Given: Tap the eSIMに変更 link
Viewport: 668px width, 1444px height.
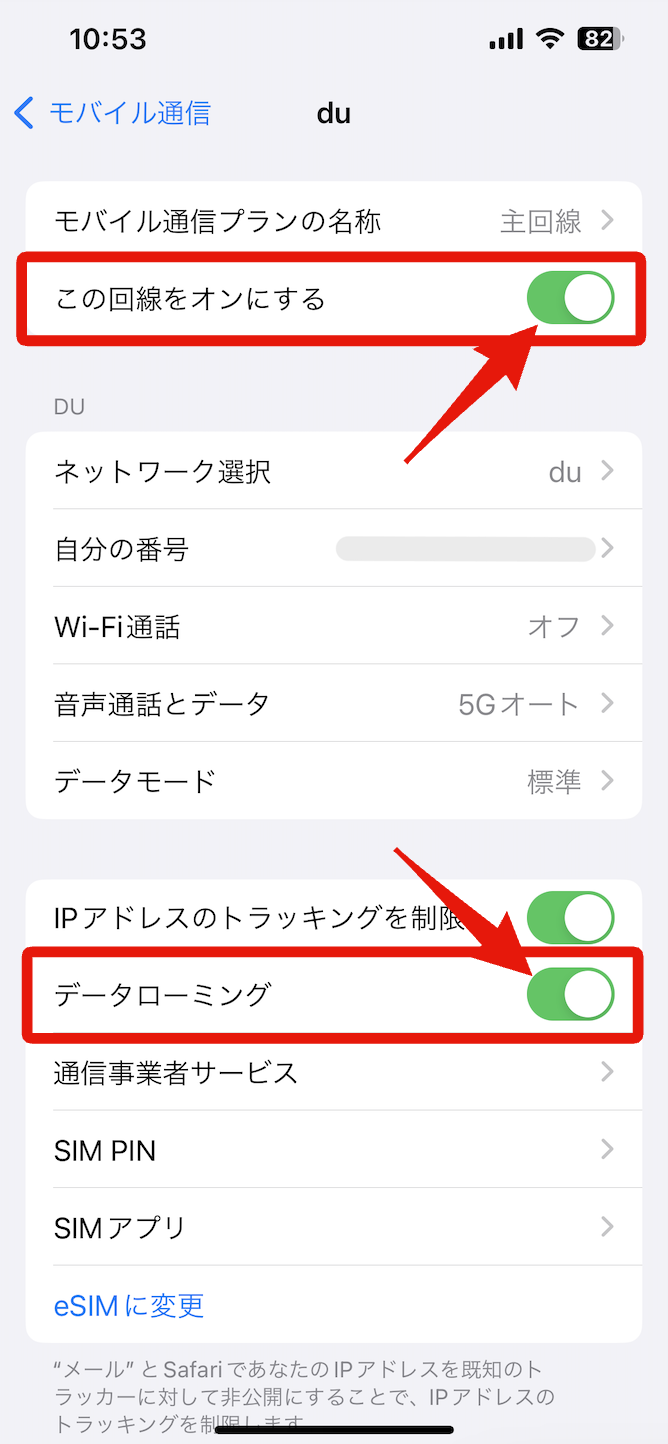Looking at the screenshot, I should (x=129, y=1305).
